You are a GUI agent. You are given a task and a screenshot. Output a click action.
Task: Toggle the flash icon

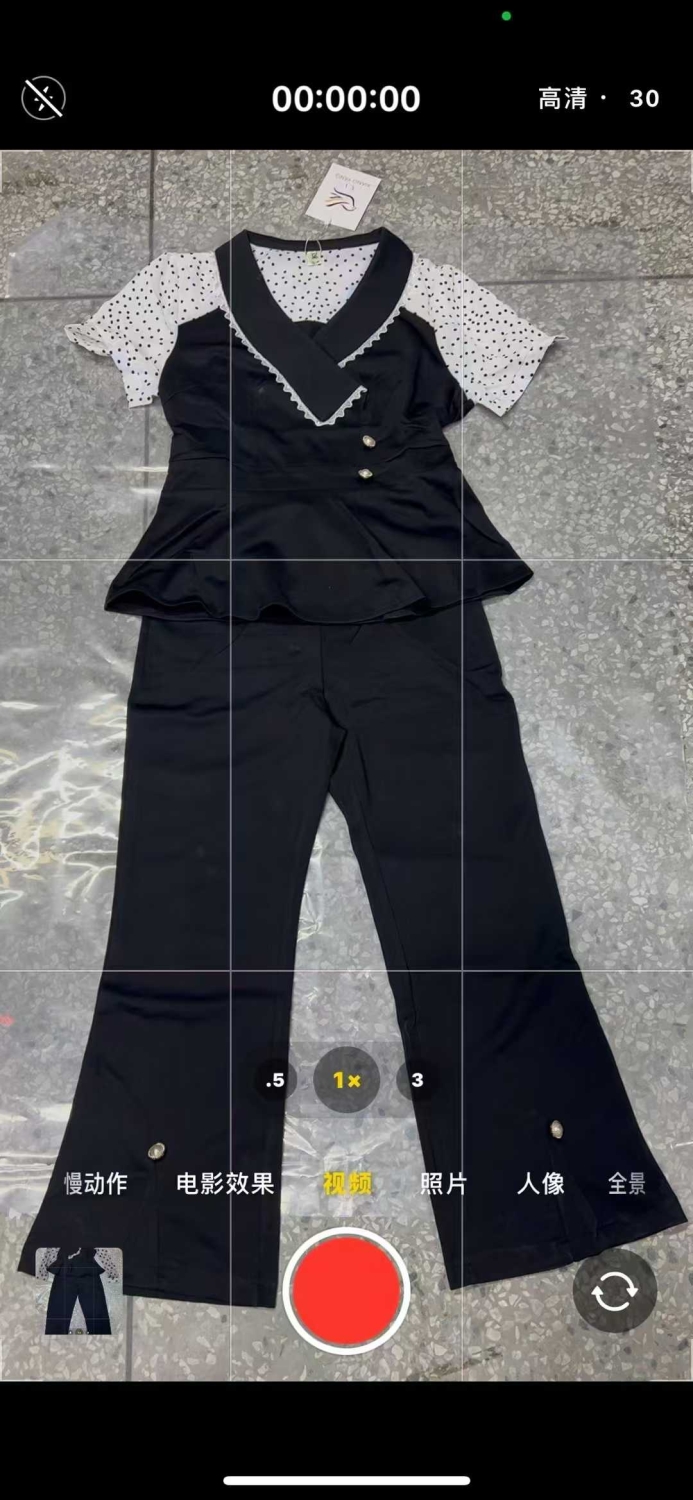pyautogui.click(x=43, y=98)
